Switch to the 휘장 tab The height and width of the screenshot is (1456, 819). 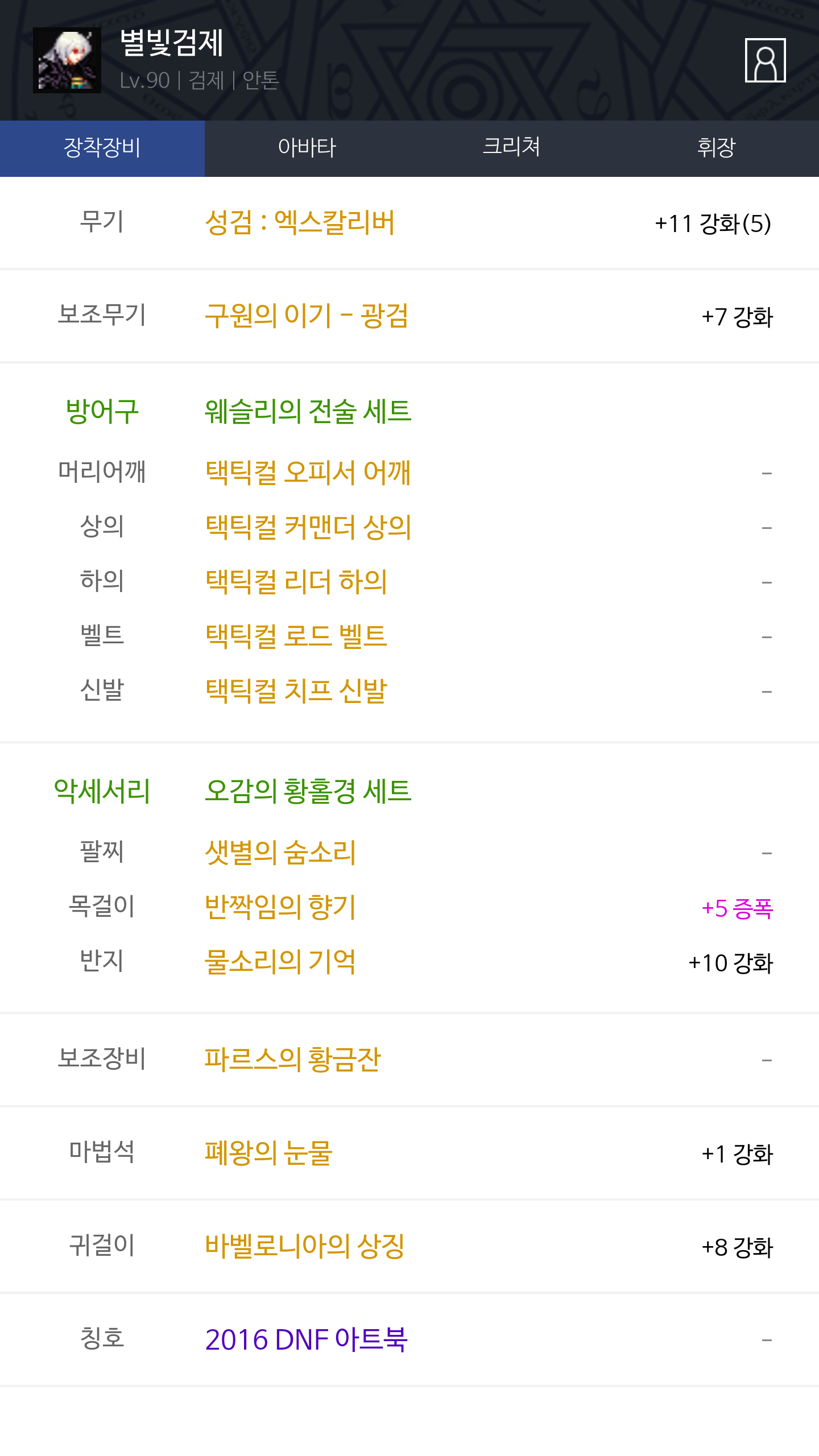[x=717, y=148]
